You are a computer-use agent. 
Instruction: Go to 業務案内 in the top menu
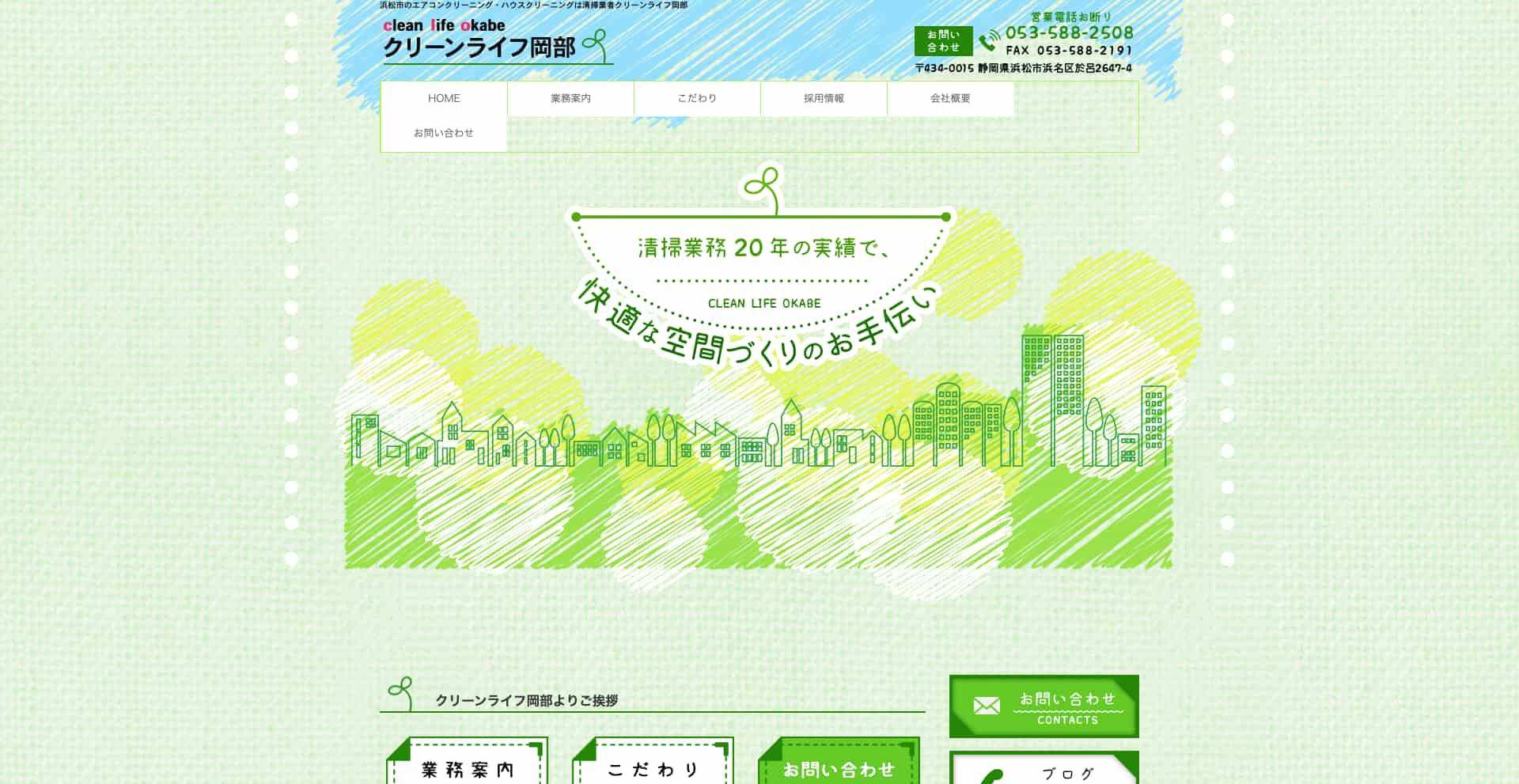point(570,98)
